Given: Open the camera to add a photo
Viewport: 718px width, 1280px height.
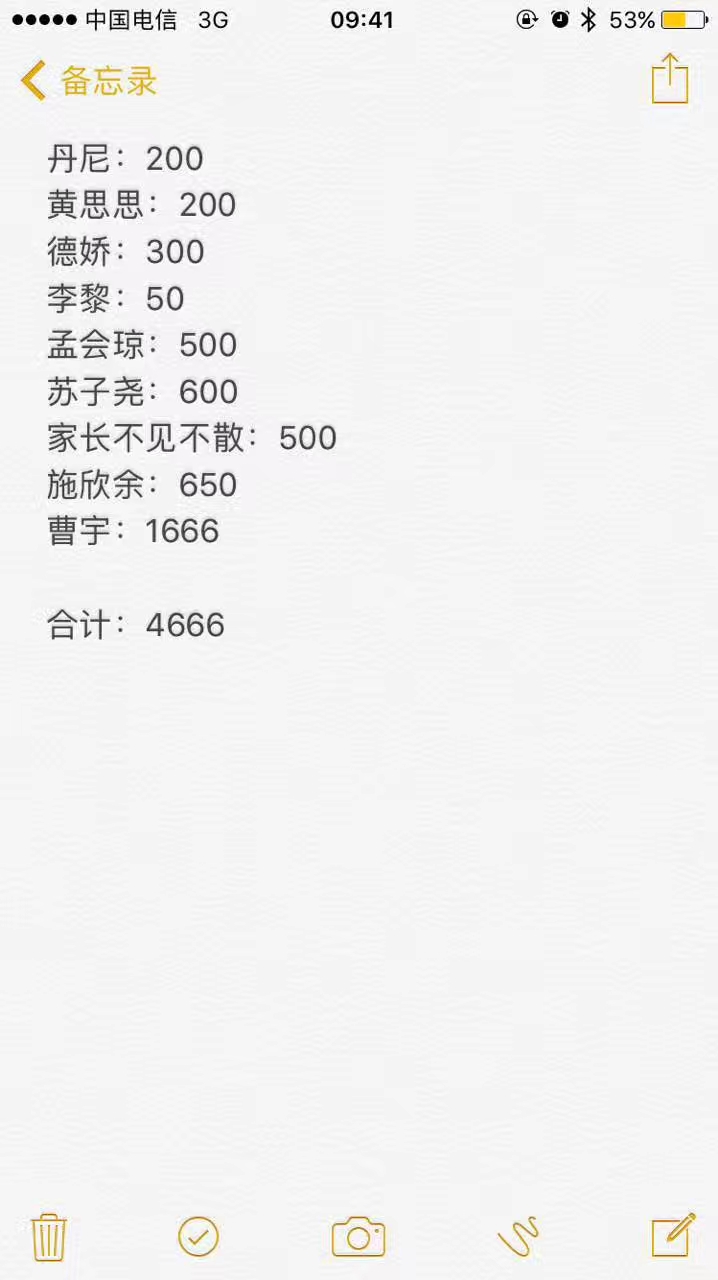Looking at the screenshot, I should click(358, 1237).
